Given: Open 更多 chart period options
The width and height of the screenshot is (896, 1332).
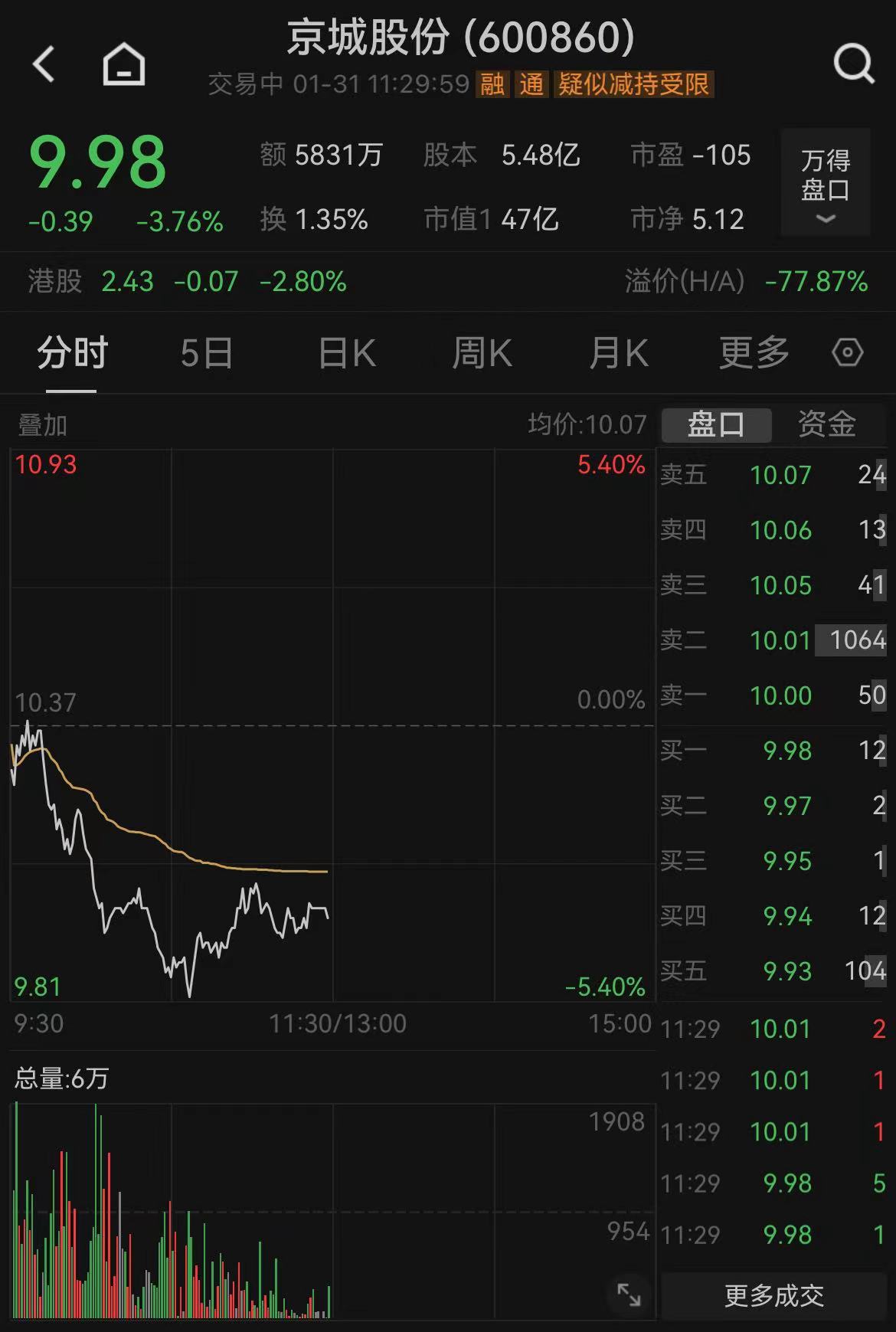Looking at the screenshot, I should pyautogui.click(x=754, y=354).
